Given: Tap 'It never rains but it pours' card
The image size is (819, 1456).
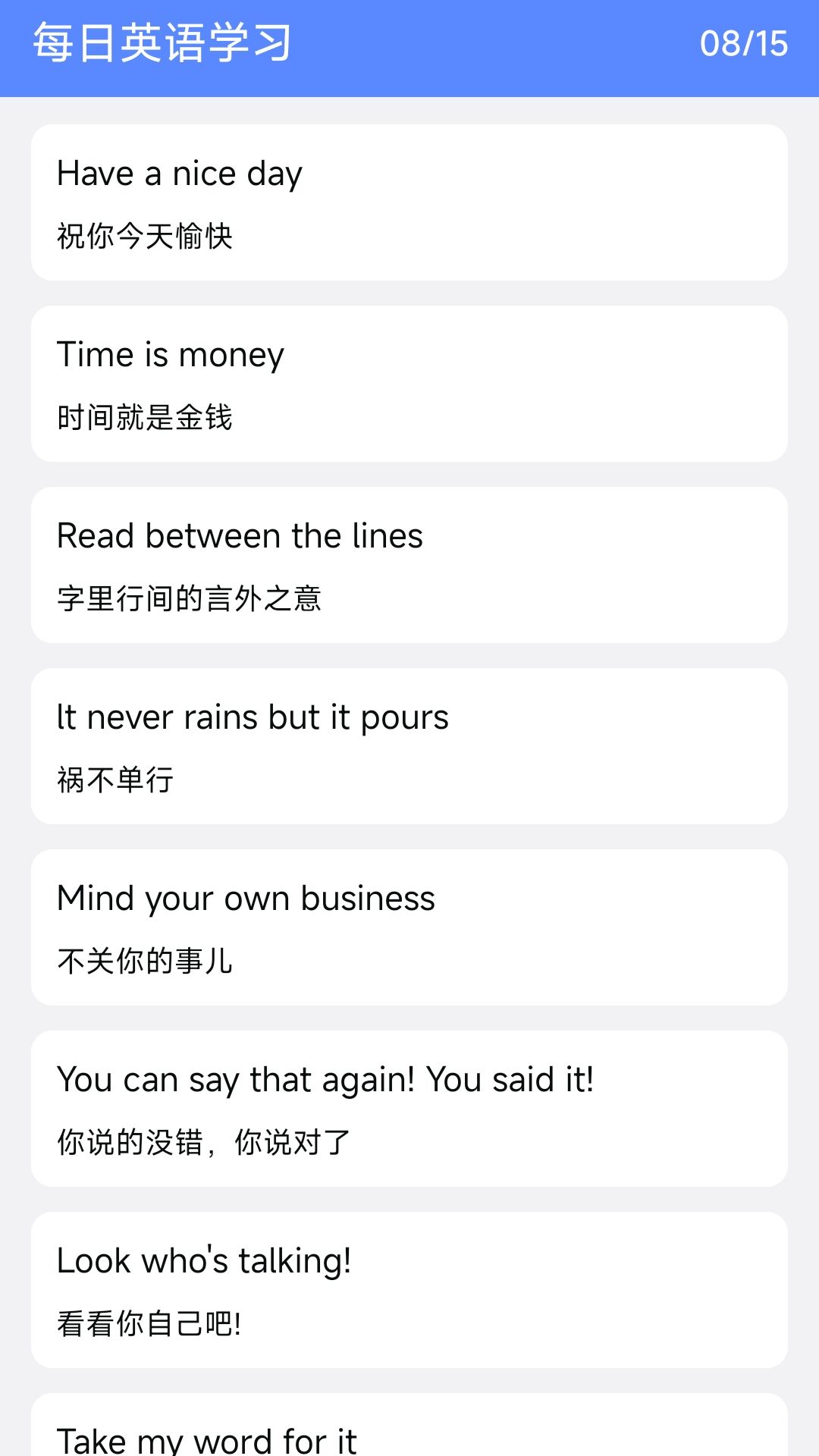Looking at the screenshot, I should tap(409, 746).
